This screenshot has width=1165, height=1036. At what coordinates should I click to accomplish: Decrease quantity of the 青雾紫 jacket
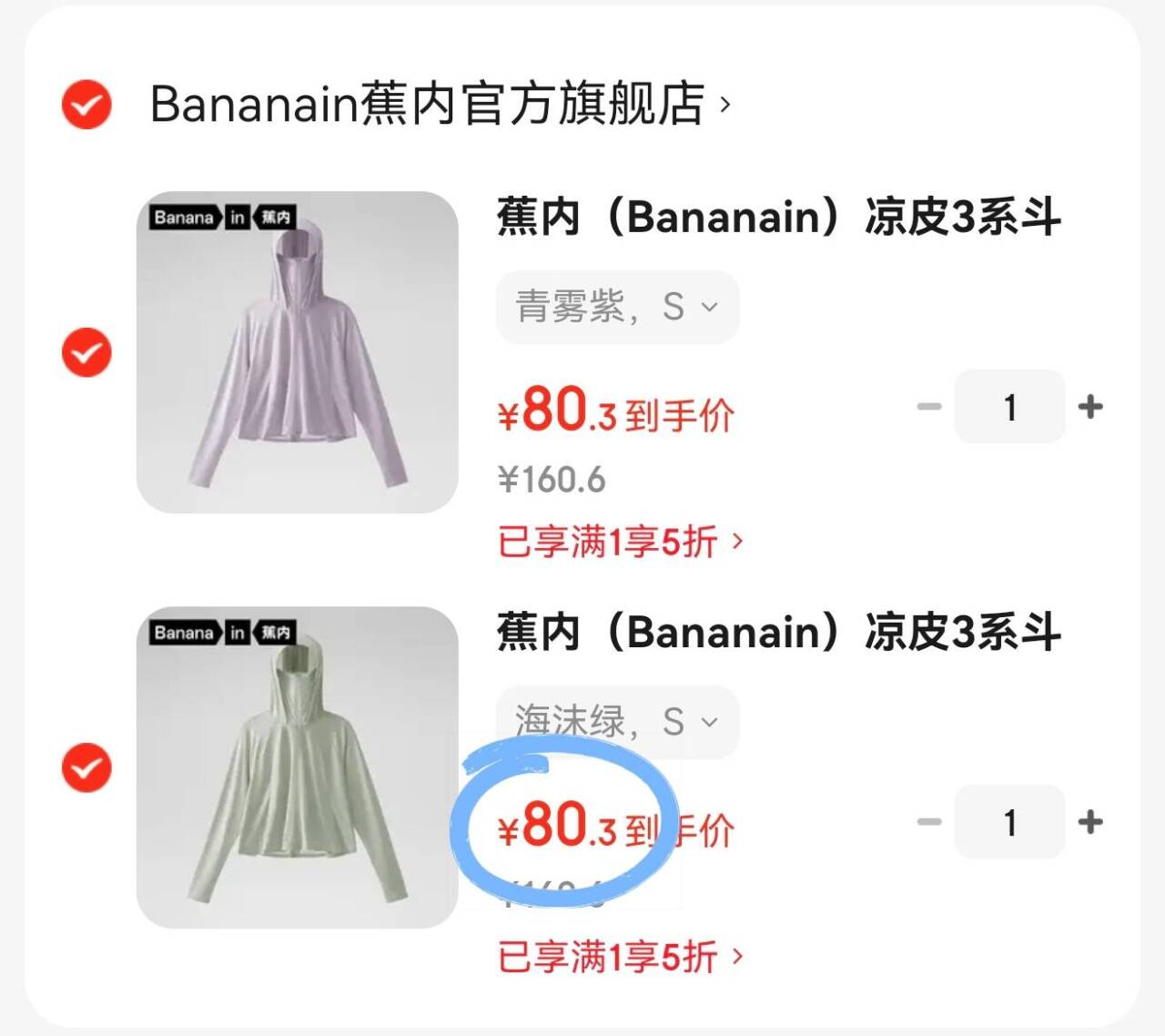929,407
